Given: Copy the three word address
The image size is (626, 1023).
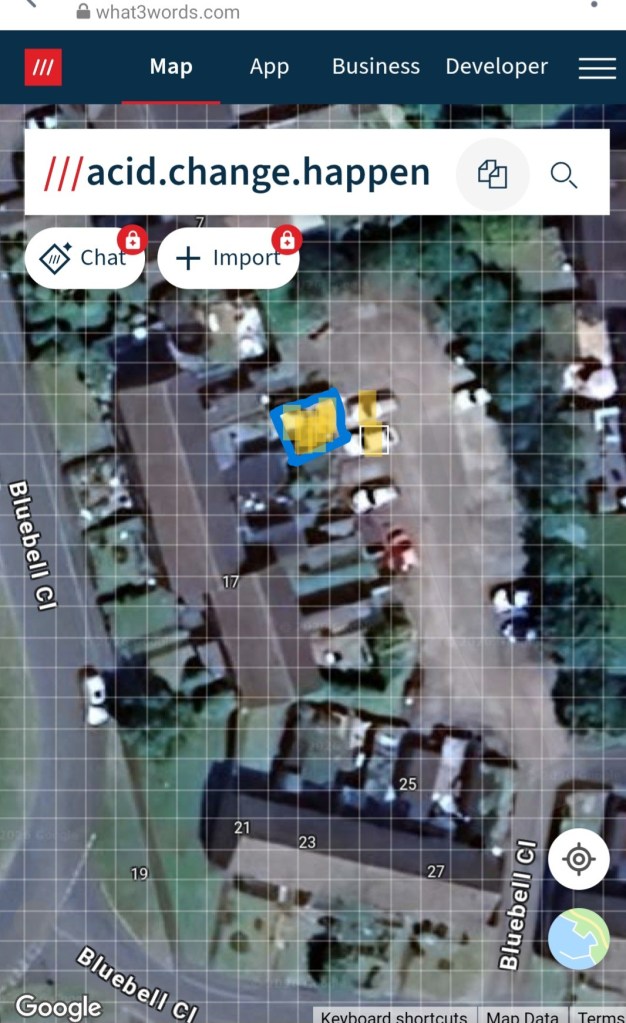Looking at the screenshot, I should (x=492, y=175).
